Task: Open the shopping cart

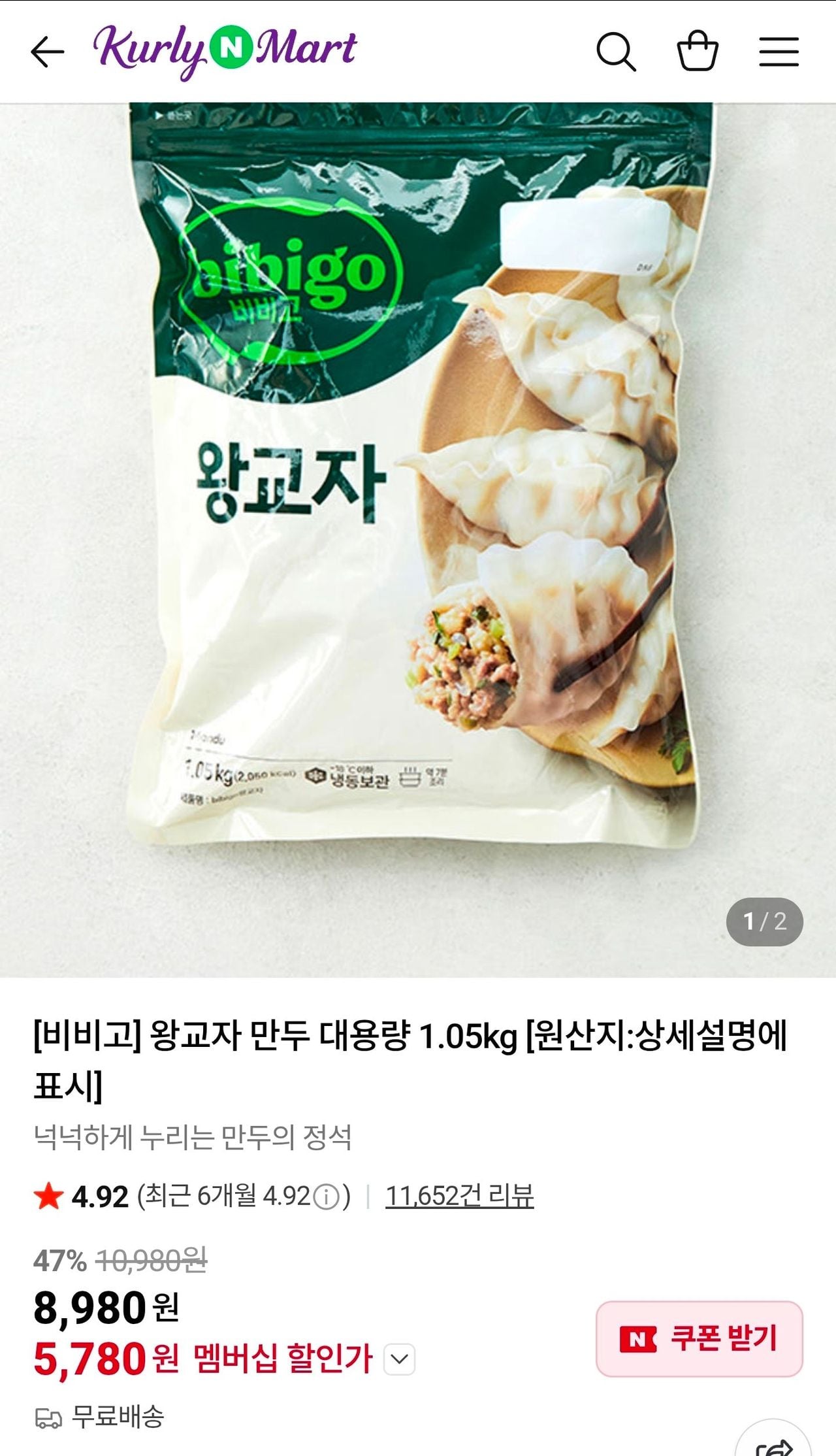Action: point(698,51)
